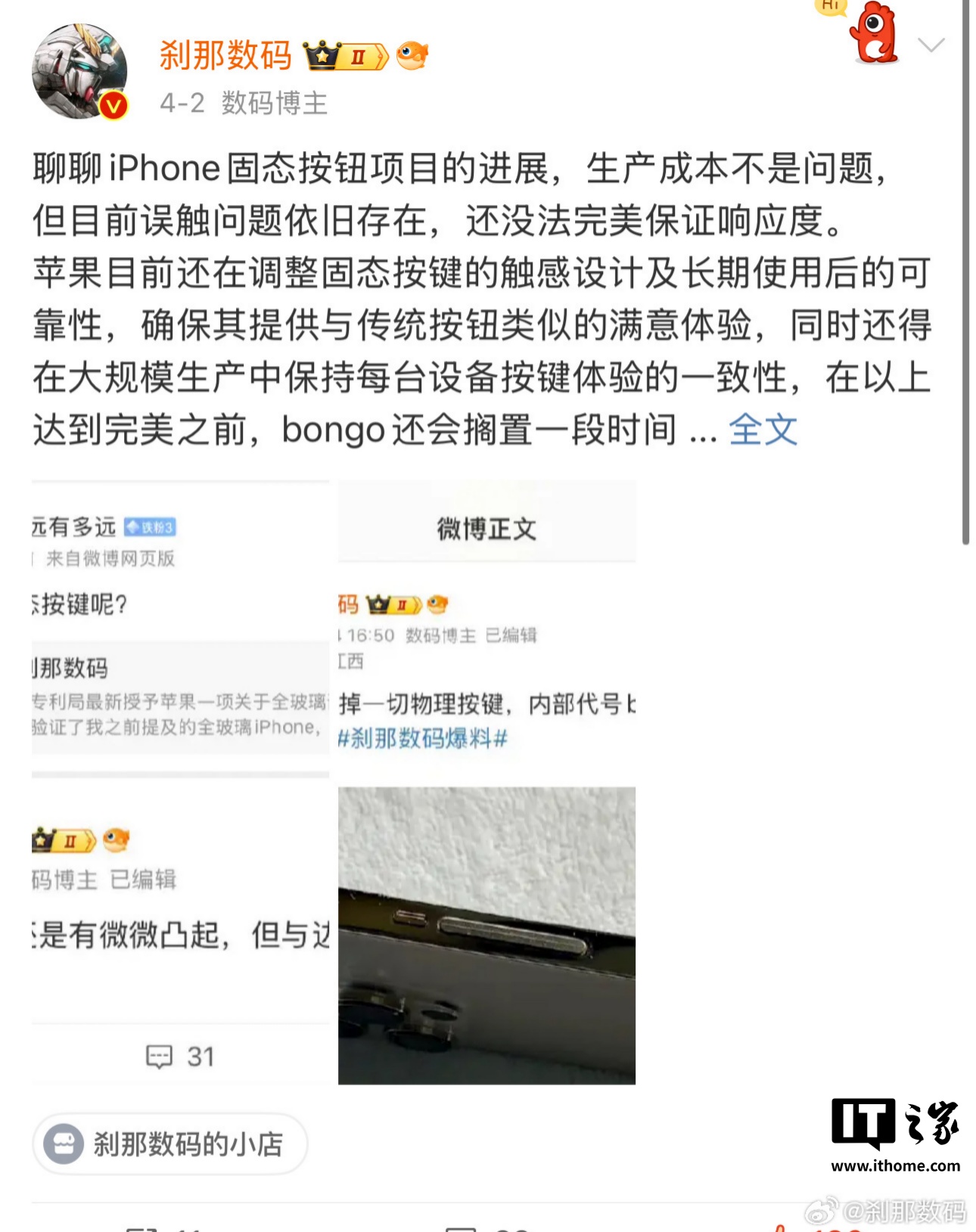Open 刹那数码's profile avatar

pos(79,72)
